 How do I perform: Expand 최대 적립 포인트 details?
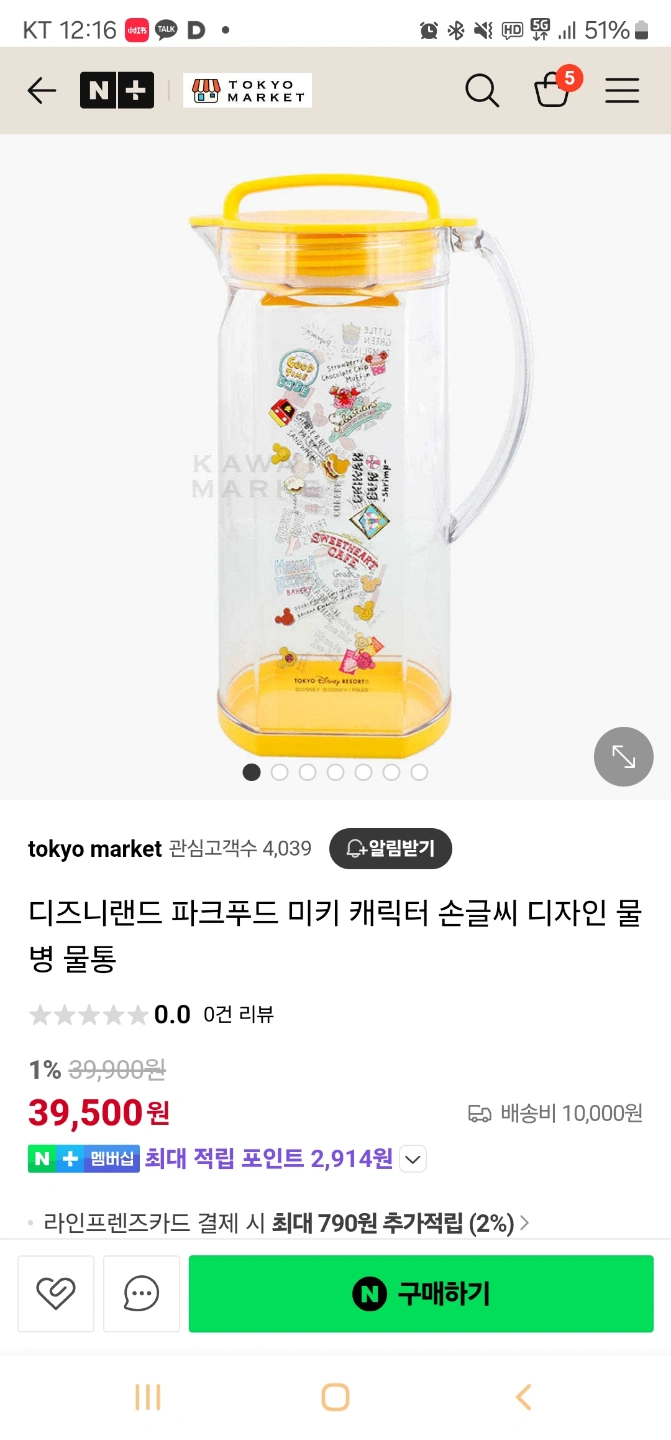[x=413, y=1160]
